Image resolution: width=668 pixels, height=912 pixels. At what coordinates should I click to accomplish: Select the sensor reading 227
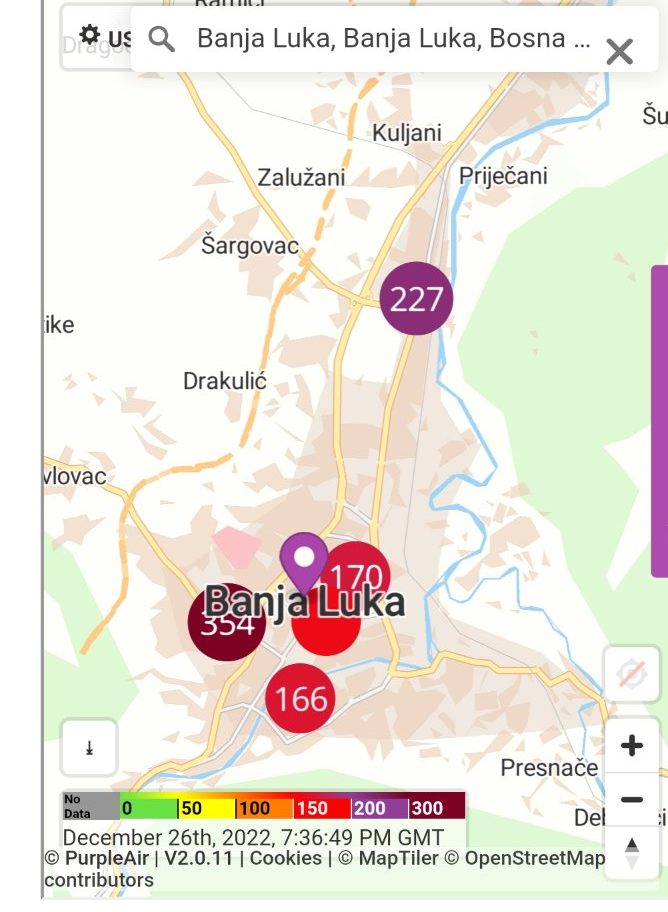point(416,298)
